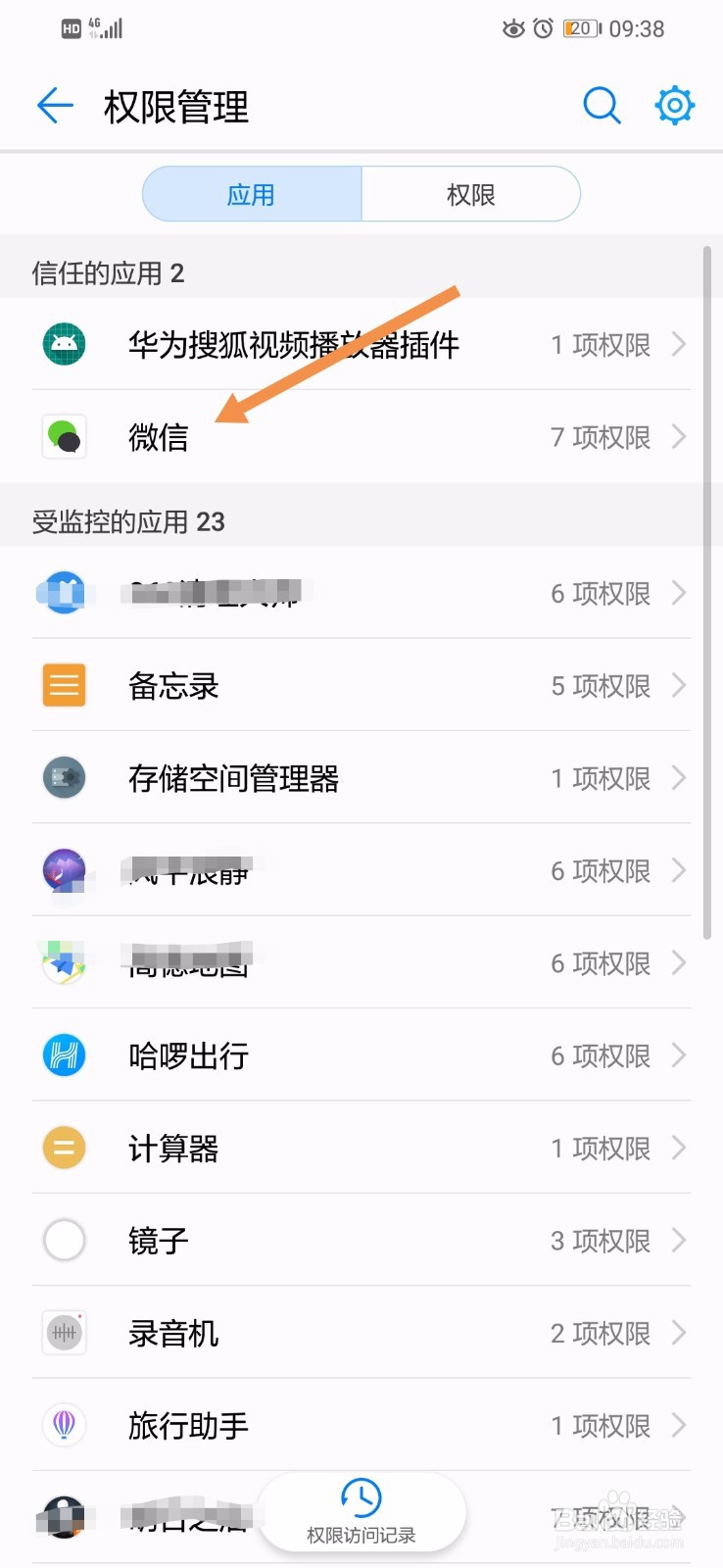Viewport: 723px width, 1568px height.
Task: Open 录音机 permissions
Action: click(x=361, y=1333)
